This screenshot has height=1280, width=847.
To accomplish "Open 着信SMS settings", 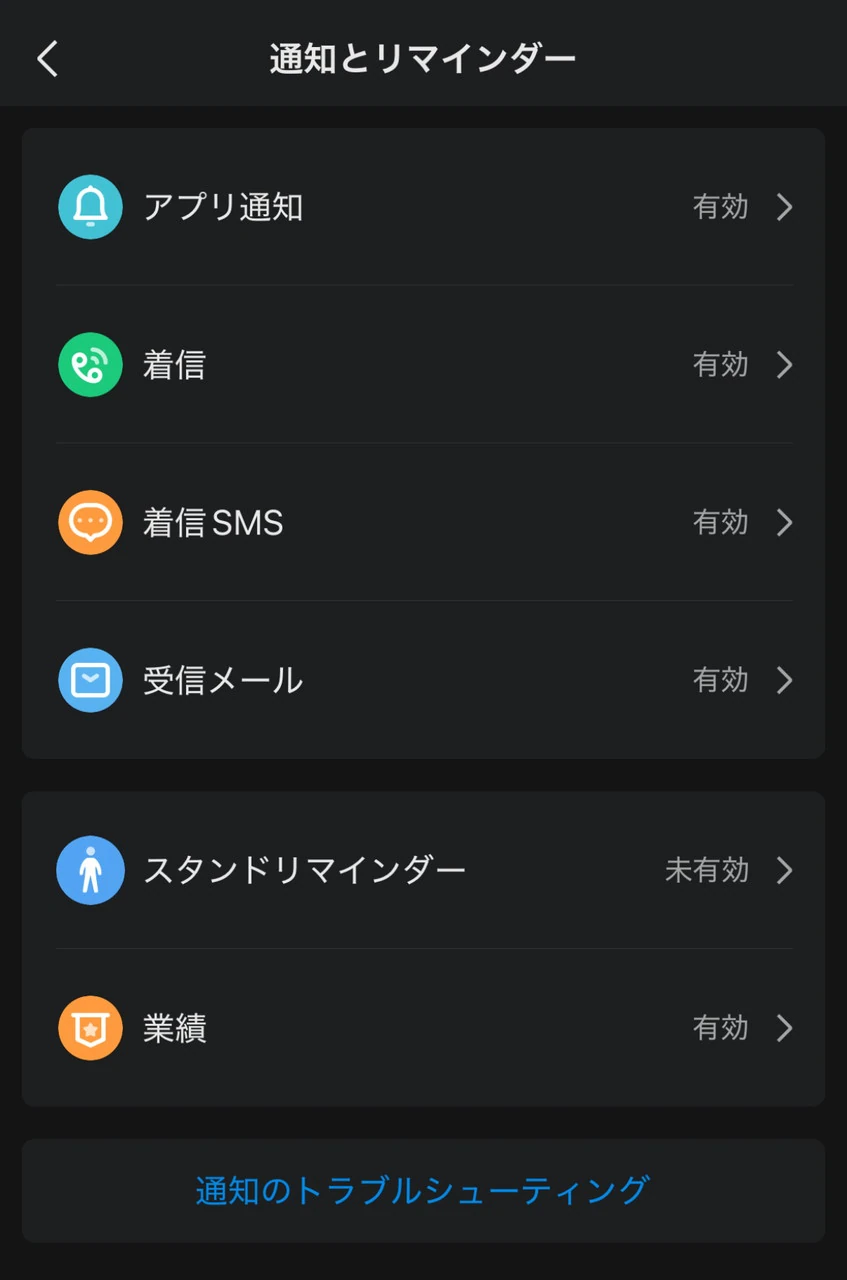I will pos(423,523).
